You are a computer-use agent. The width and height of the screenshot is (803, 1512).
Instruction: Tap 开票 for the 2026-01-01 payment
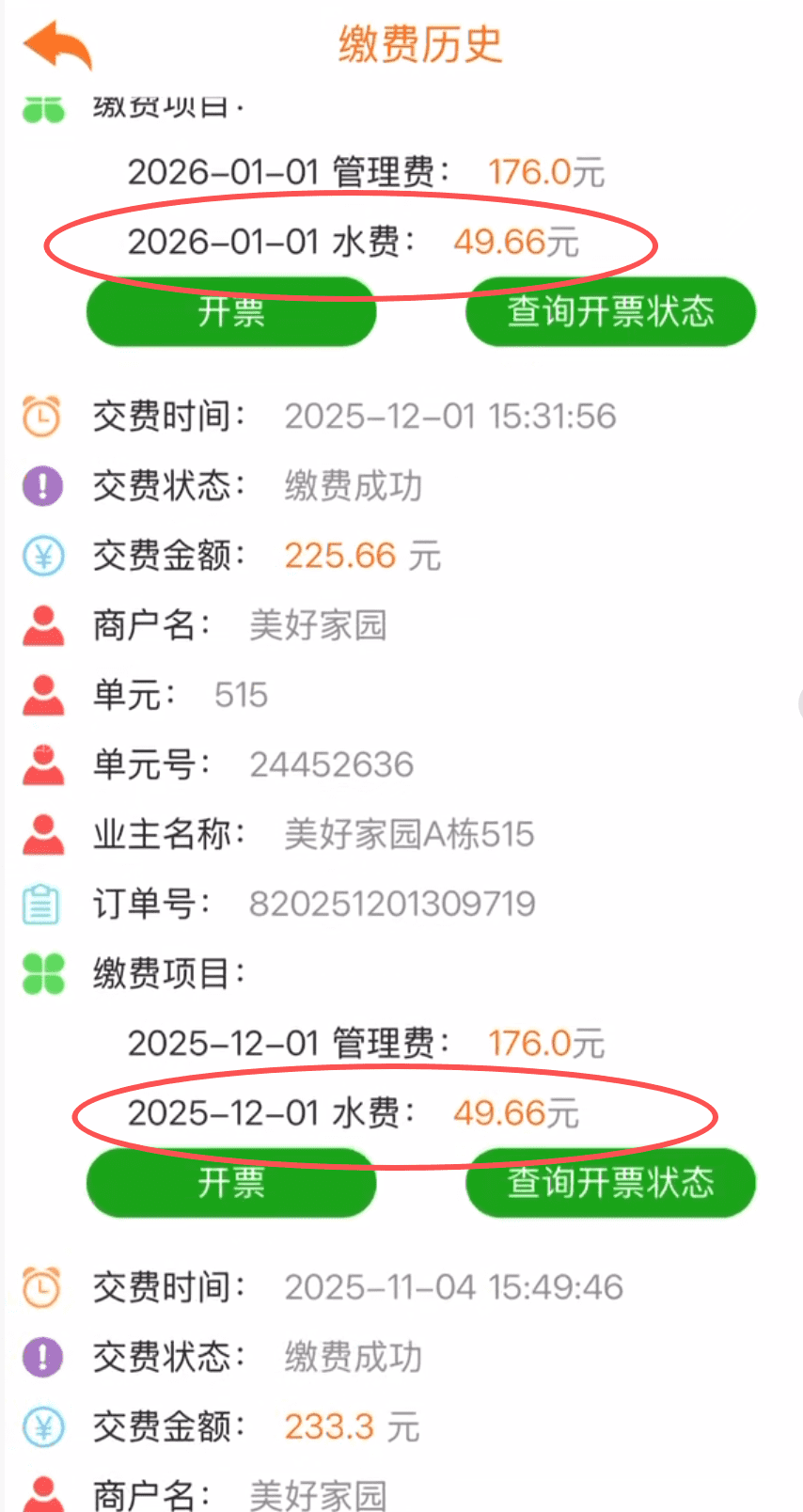click(x=231, y=313)
